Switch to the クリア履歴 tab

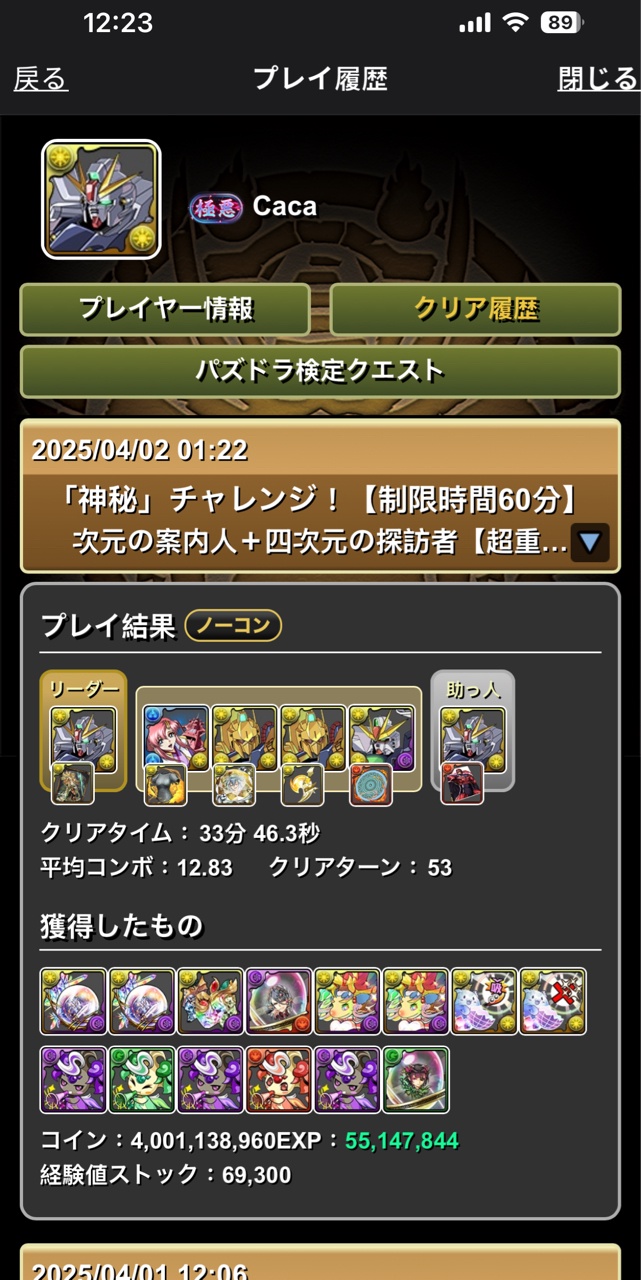coord(475,309)
